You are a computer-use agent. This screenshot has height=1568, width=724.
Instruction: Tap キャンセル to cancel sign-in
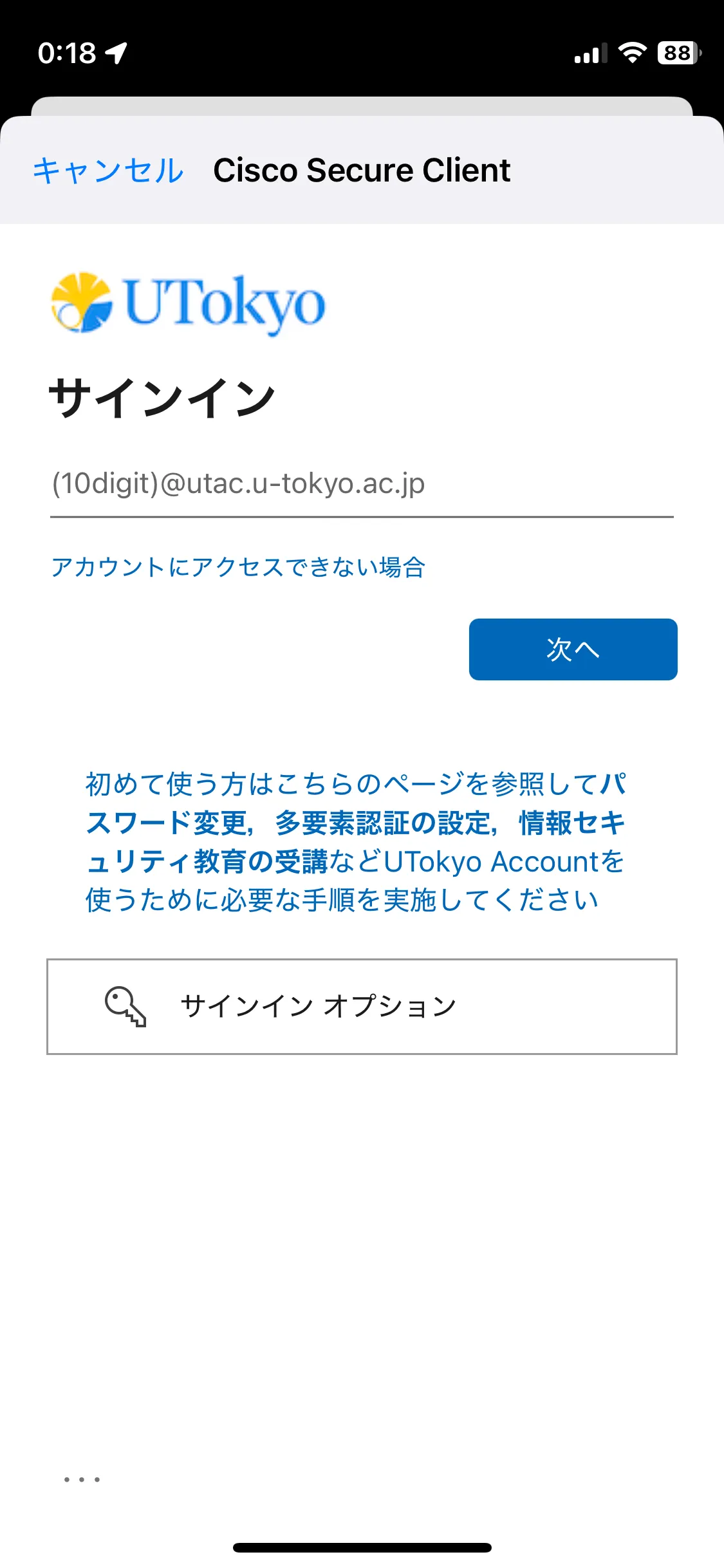pos(108,171)
